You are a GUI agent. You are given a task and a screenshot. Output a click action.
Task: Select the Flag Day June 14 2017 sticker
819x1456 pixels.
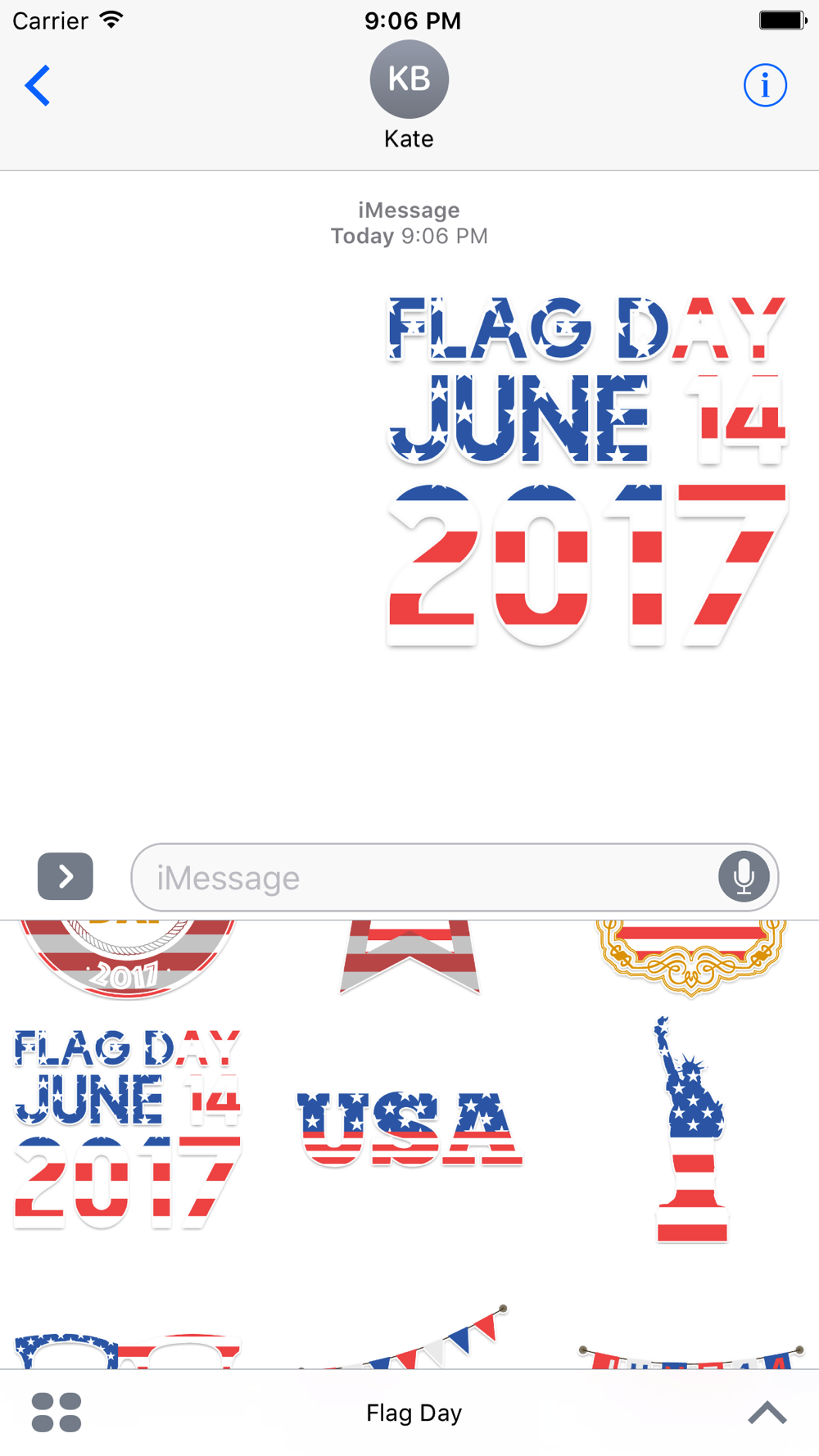click(x=128, y=1129)
